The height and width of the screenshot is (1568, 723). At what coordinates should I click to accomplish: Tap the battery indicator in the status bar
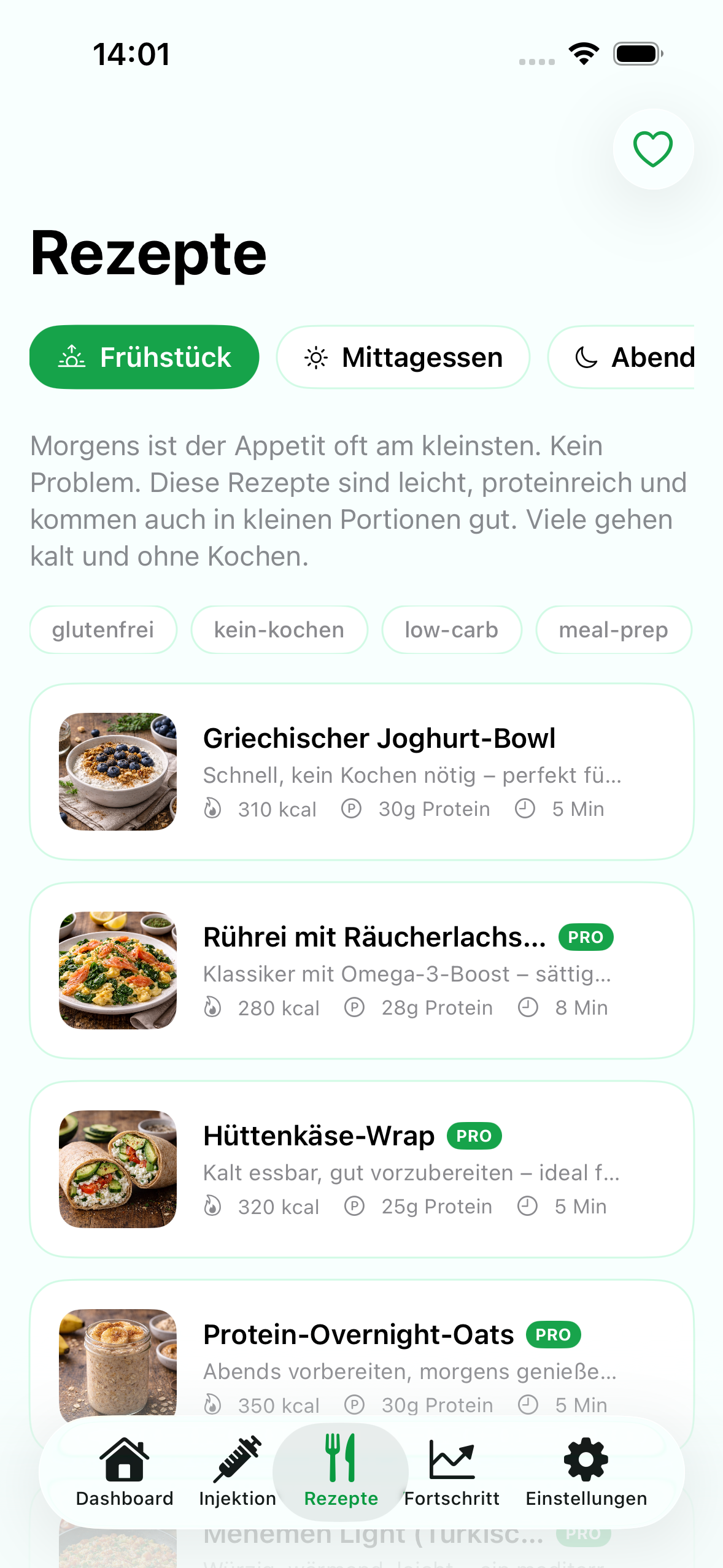pos(637,53)
